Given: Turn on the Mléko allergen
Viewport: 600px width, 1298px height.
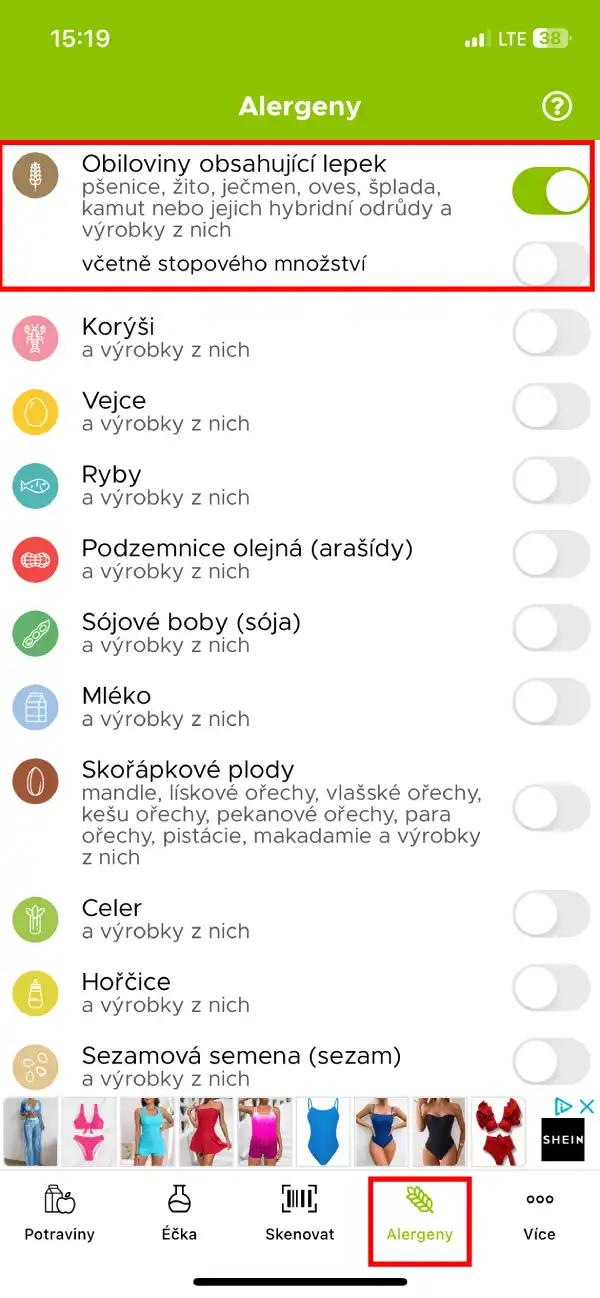Looking at the screenshot, I should click(550, 703).
